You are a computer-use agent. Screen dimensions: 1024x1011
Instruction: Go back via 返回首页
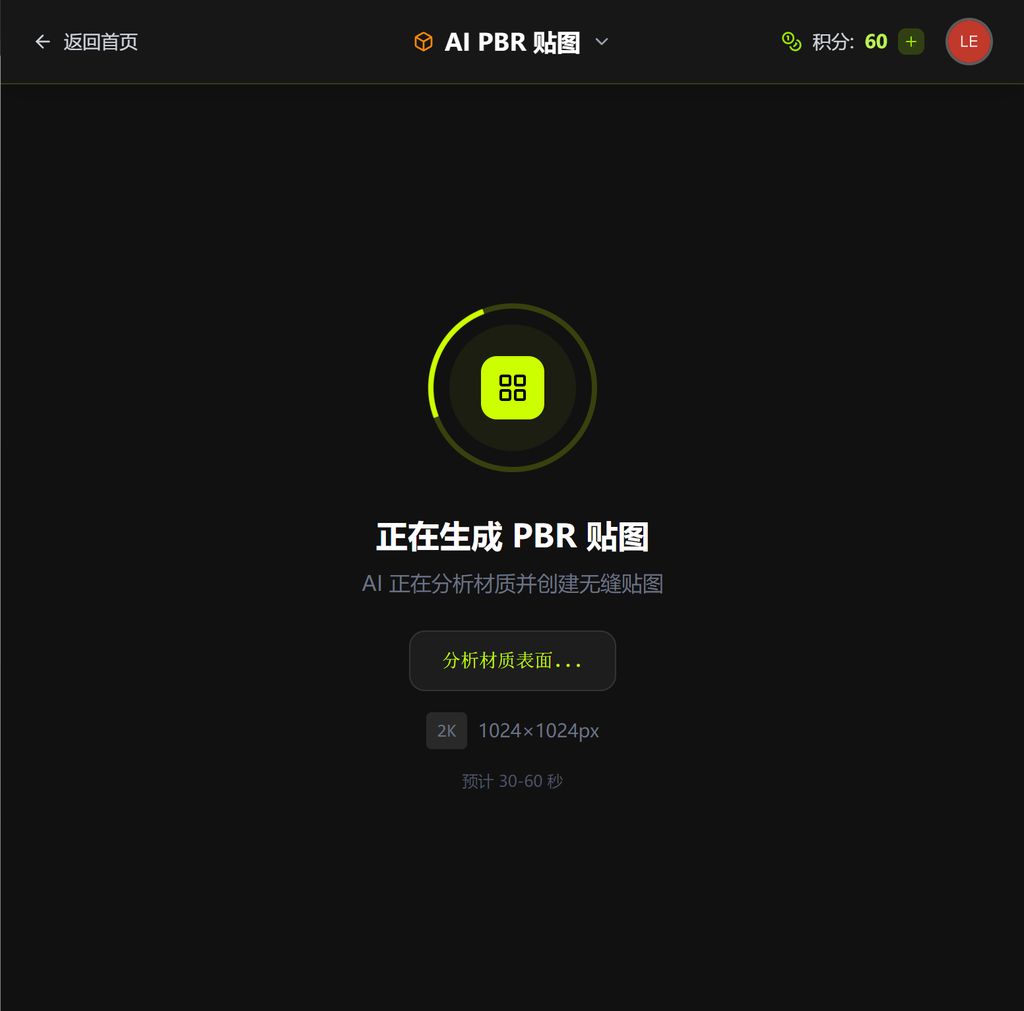coord(86,42)
